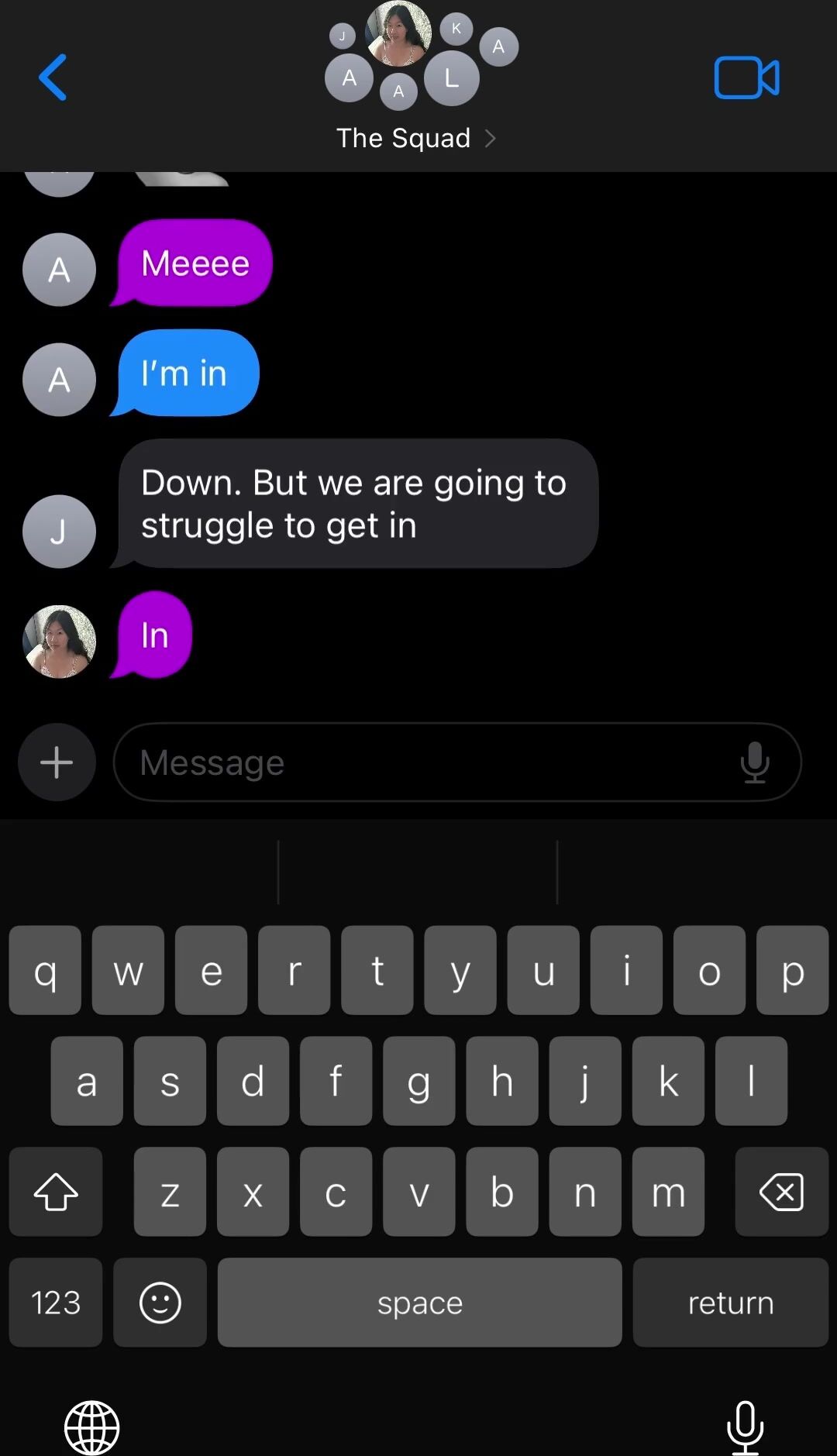Open the plus apps menu

(x=57, y=762)
